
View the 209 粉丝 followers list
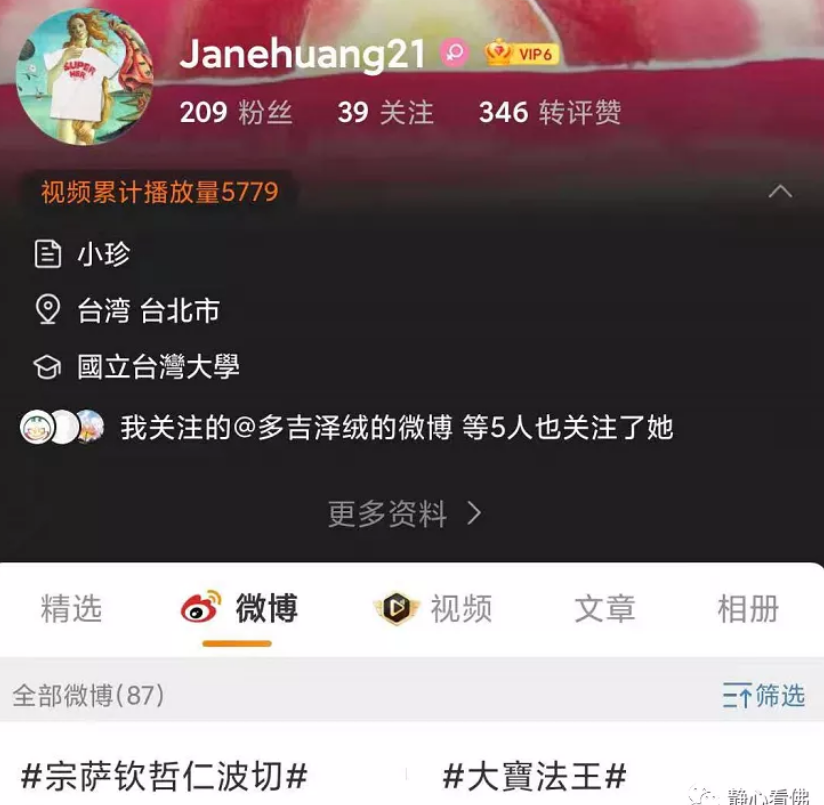[x=236, y=112]
